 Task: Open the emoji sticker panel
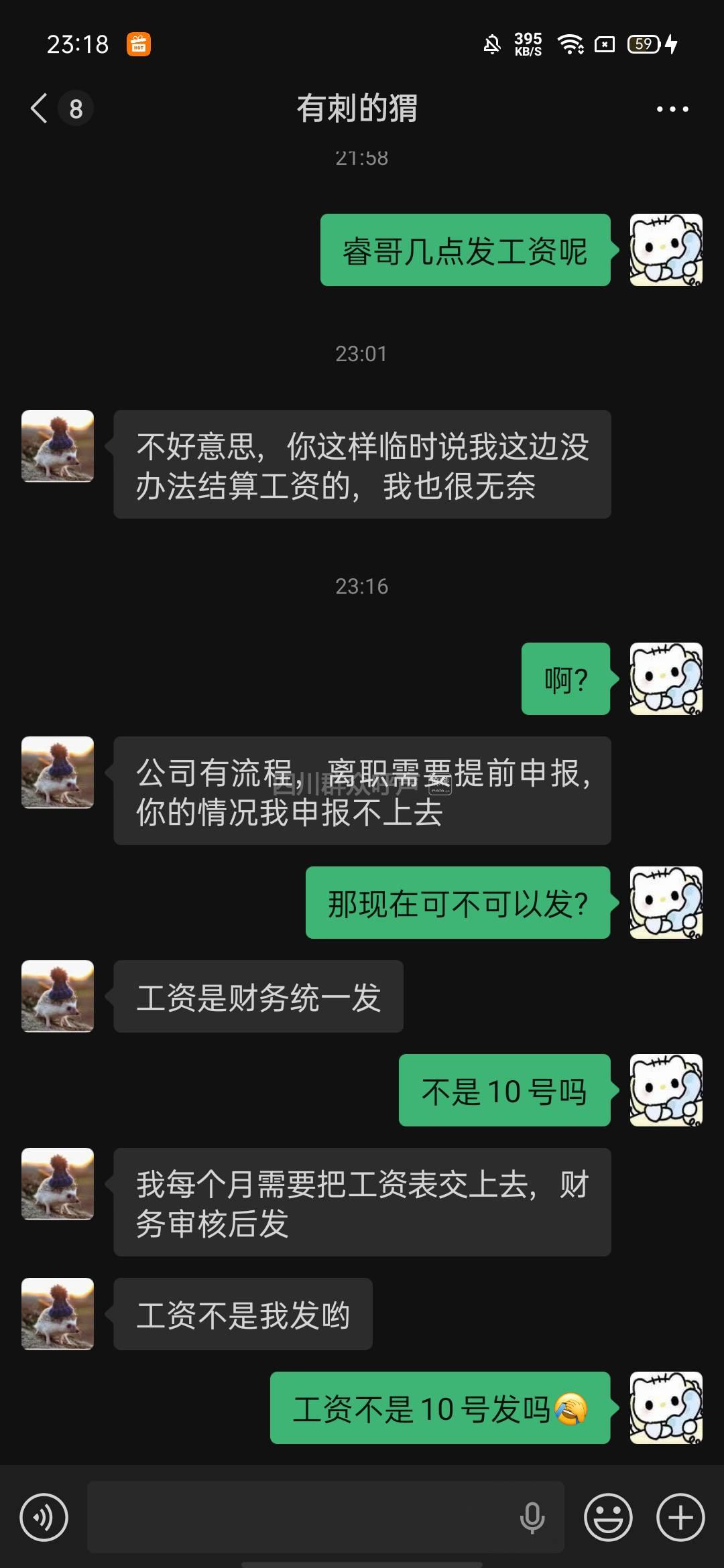click(608, 1517)
